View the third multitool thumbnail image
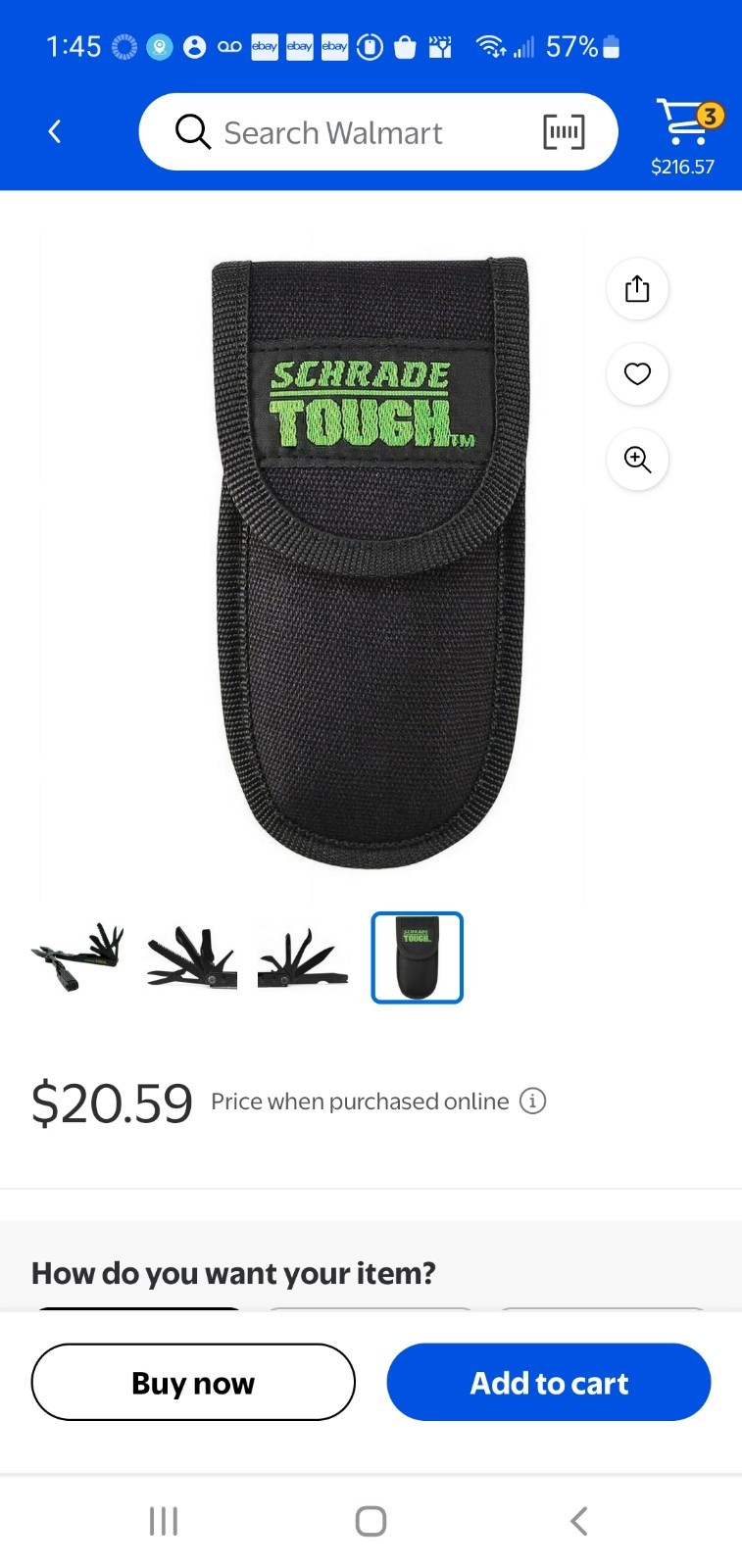742x1568 pixels. tap(303, 957)
